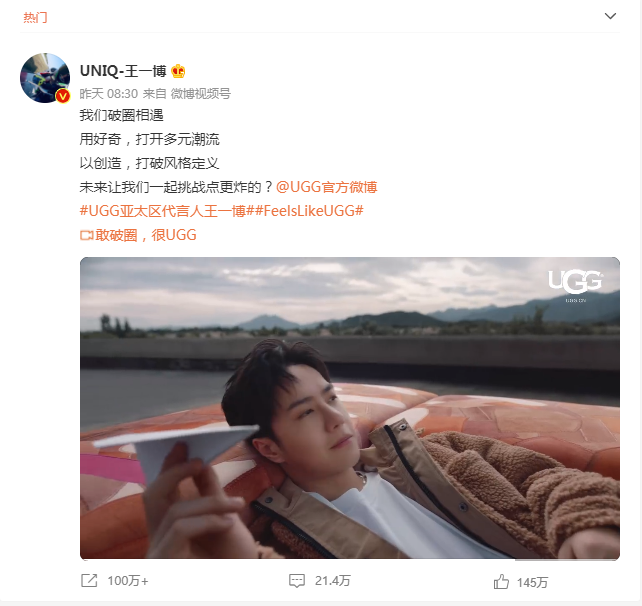642x606 pixels.
Task: Repost this post with 100万+ shares
Action: (x=114, y=581)
